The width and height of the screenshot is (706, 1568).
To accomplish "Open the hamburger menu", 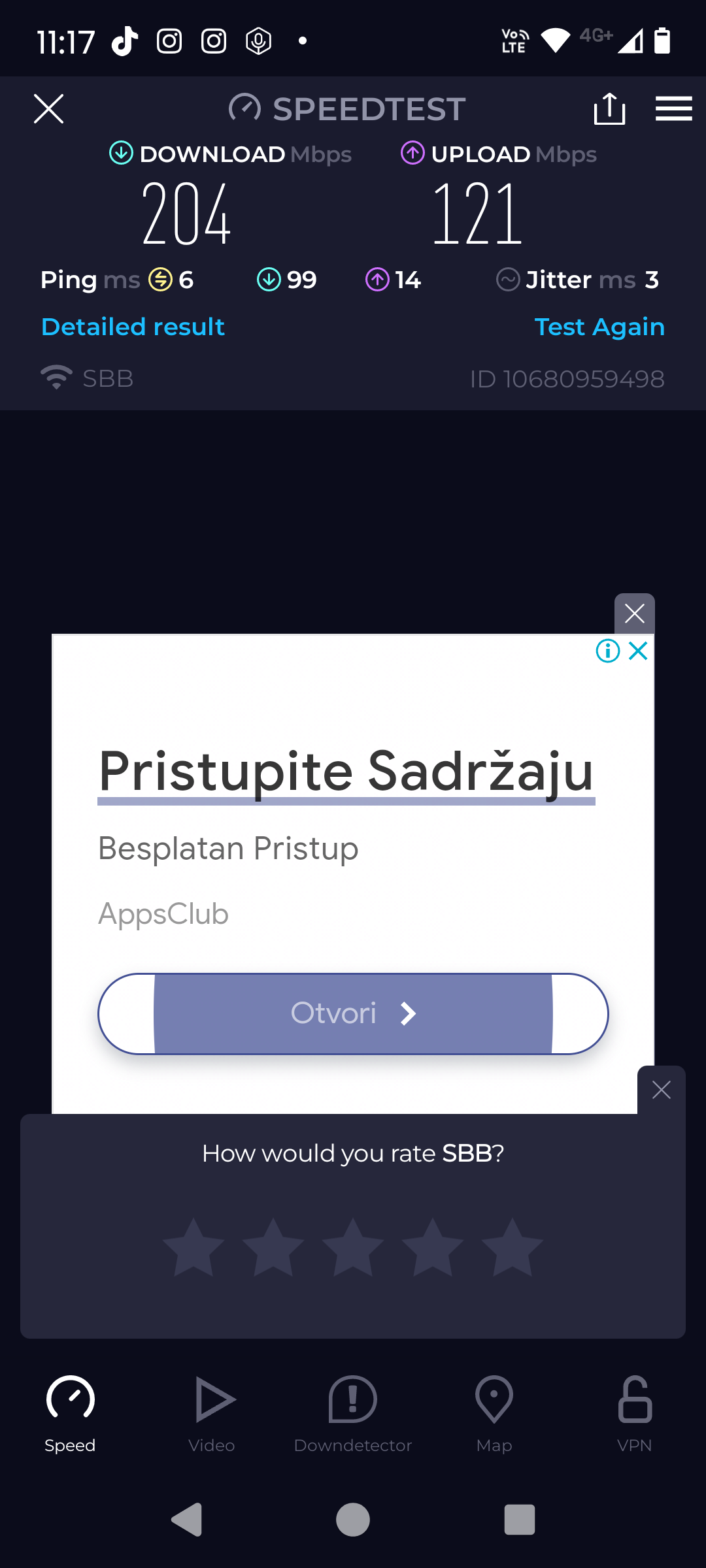I will (x=673, y=108).
